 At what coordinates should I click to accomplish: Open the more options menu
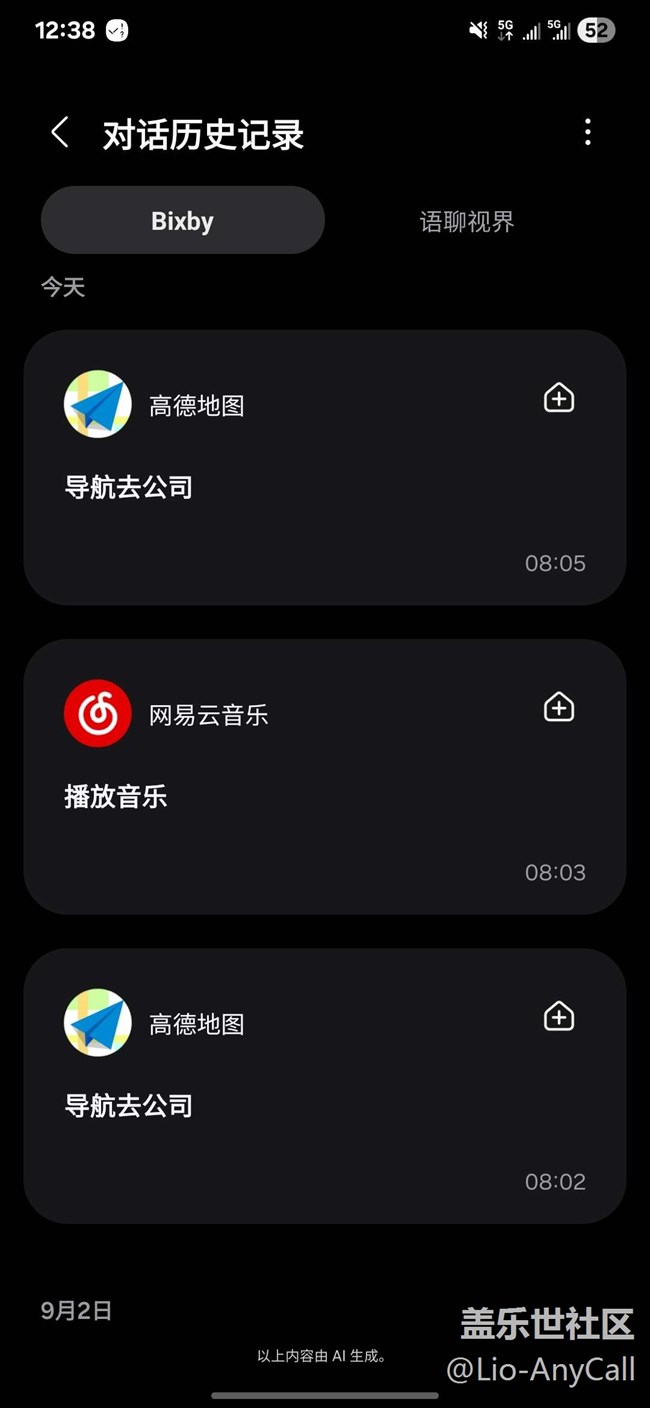[587, 132]
